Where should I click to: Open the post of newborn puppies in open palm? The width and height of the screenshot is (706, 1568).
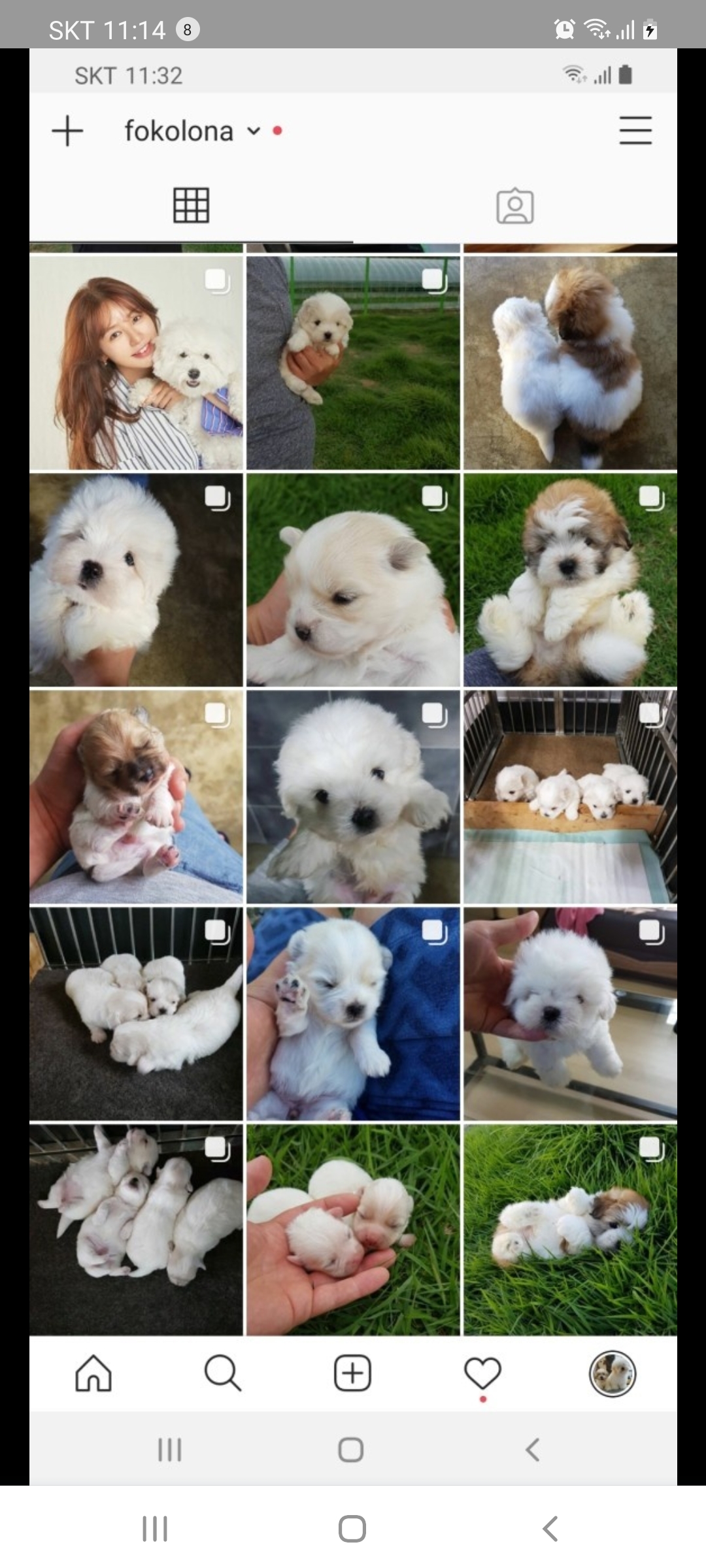[x=353, y=1229]
